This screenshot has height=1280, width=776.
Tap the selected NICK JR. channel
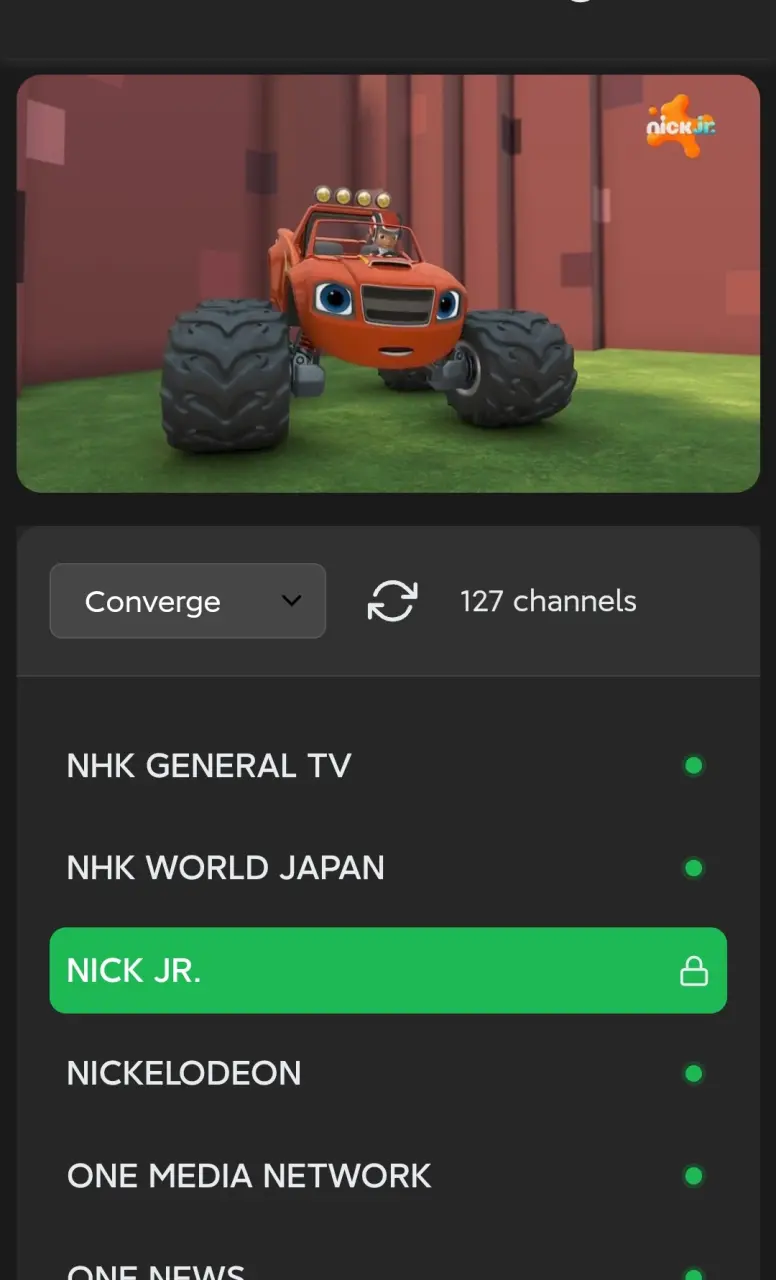pyautogui.click(x=388, y=970)
